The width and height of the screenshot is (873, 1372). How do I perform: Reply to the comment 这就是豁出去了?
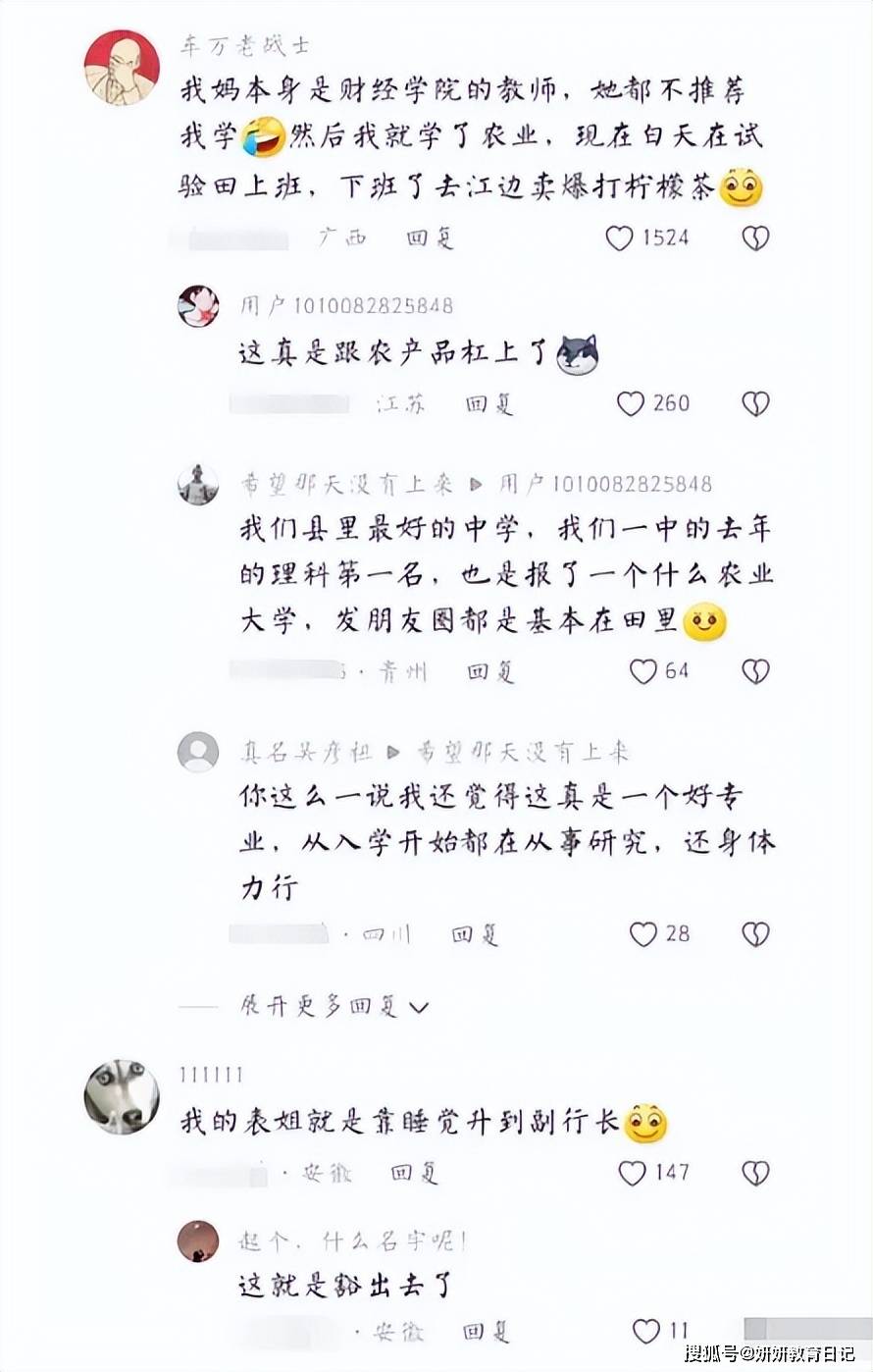click(487, 1332)
